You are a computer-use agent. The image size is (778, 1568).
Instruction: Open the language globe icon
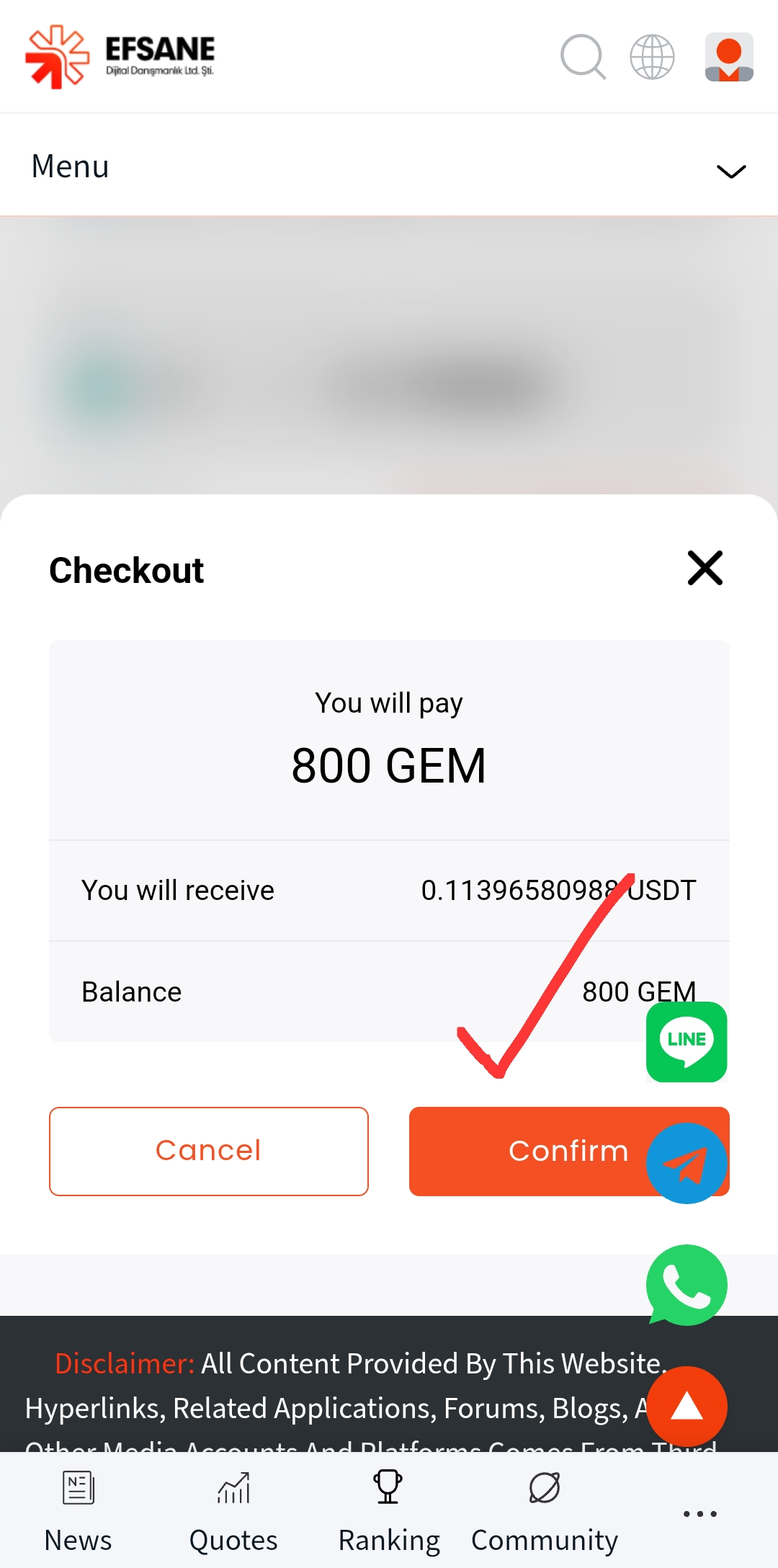pyautogui.click(x=652, y=57)
